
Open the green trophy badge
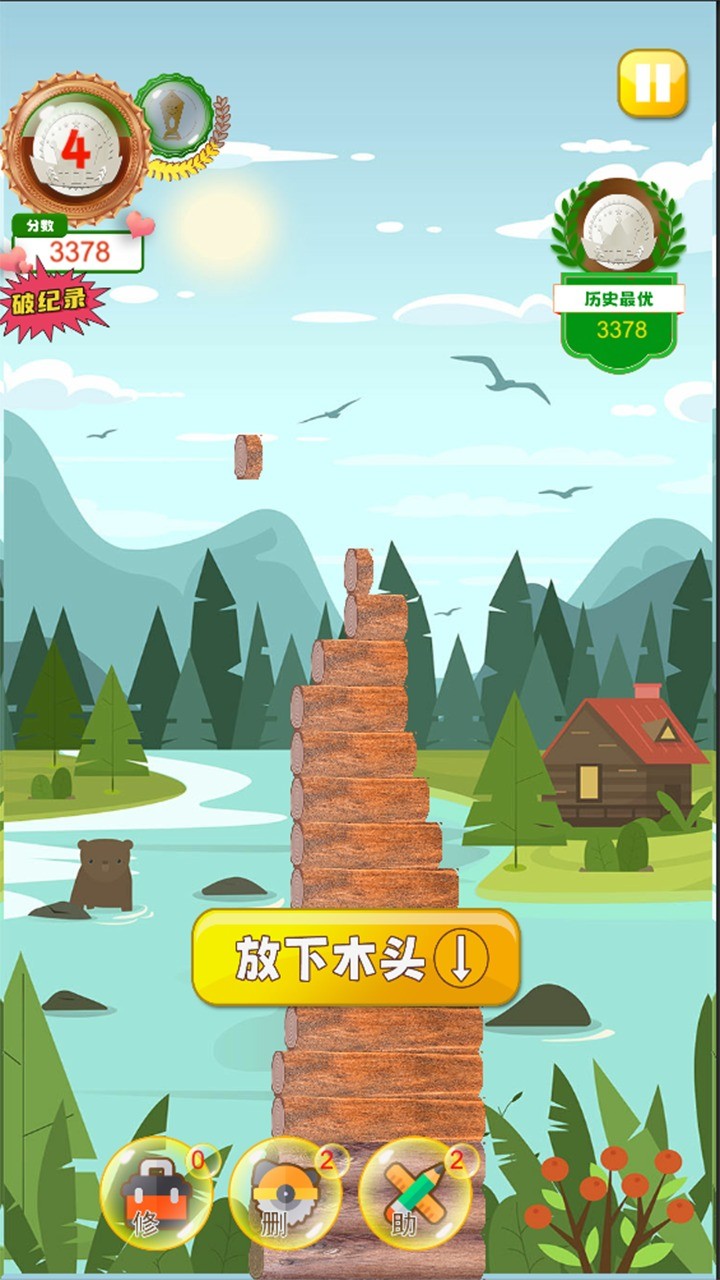[174, 115]
